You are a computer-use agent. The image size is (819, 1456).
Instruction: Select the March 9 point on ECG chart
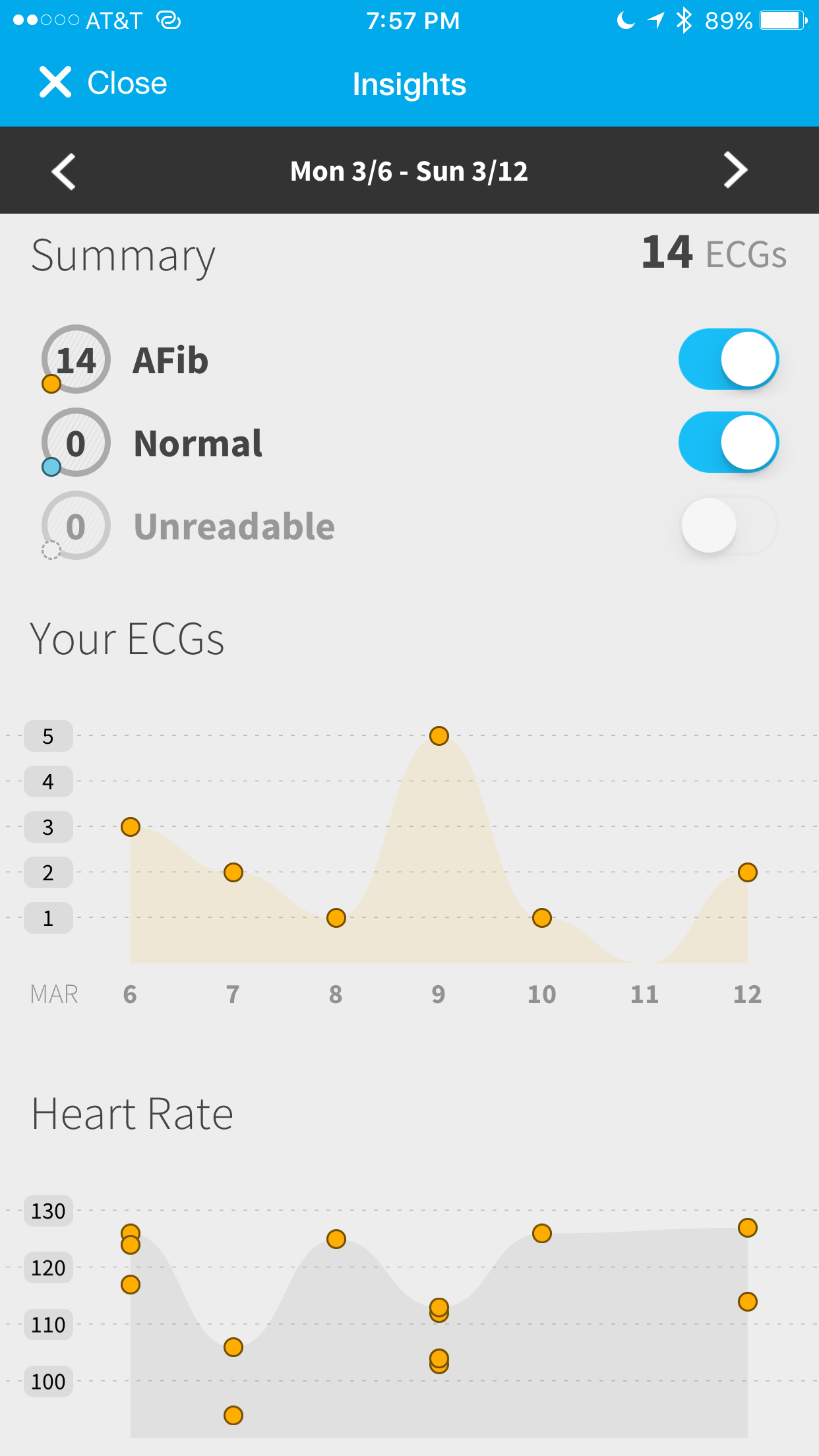point(439,736)
